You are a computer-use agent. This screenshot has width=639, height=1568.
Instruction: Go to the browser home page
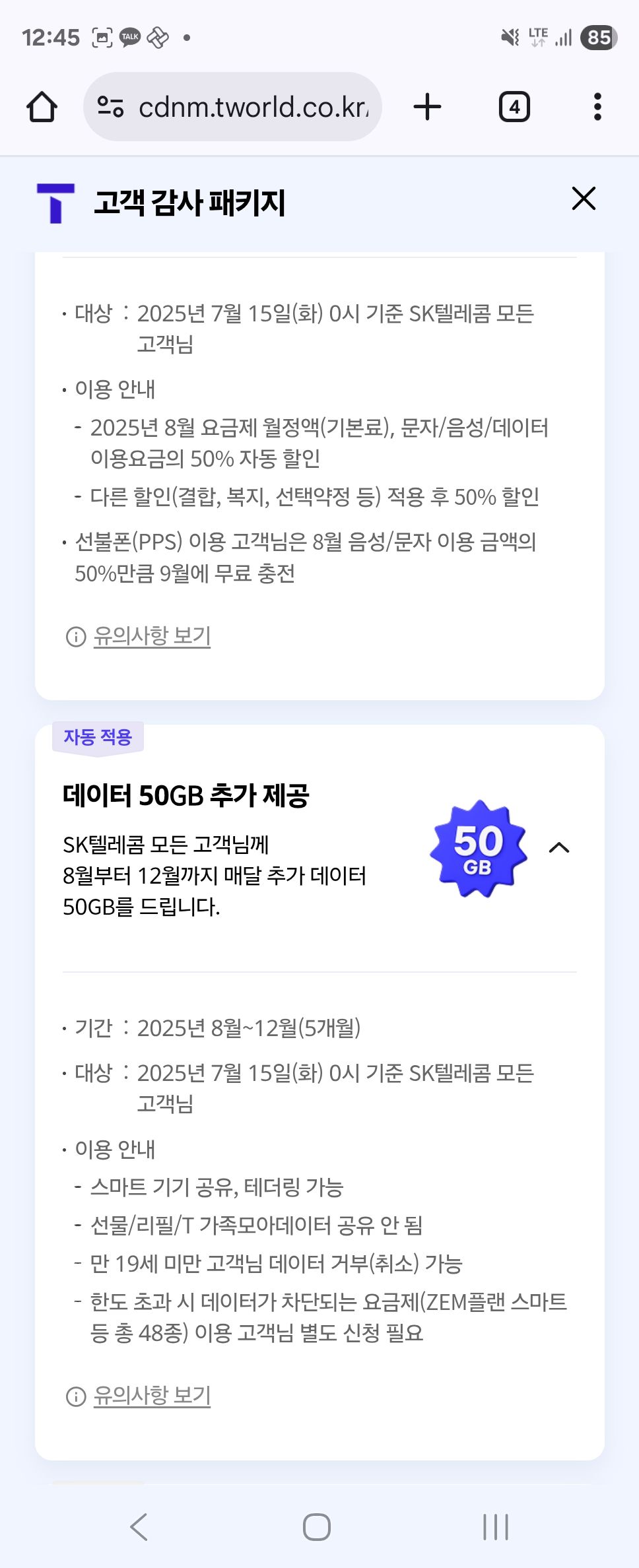click(x=42, y=107)
